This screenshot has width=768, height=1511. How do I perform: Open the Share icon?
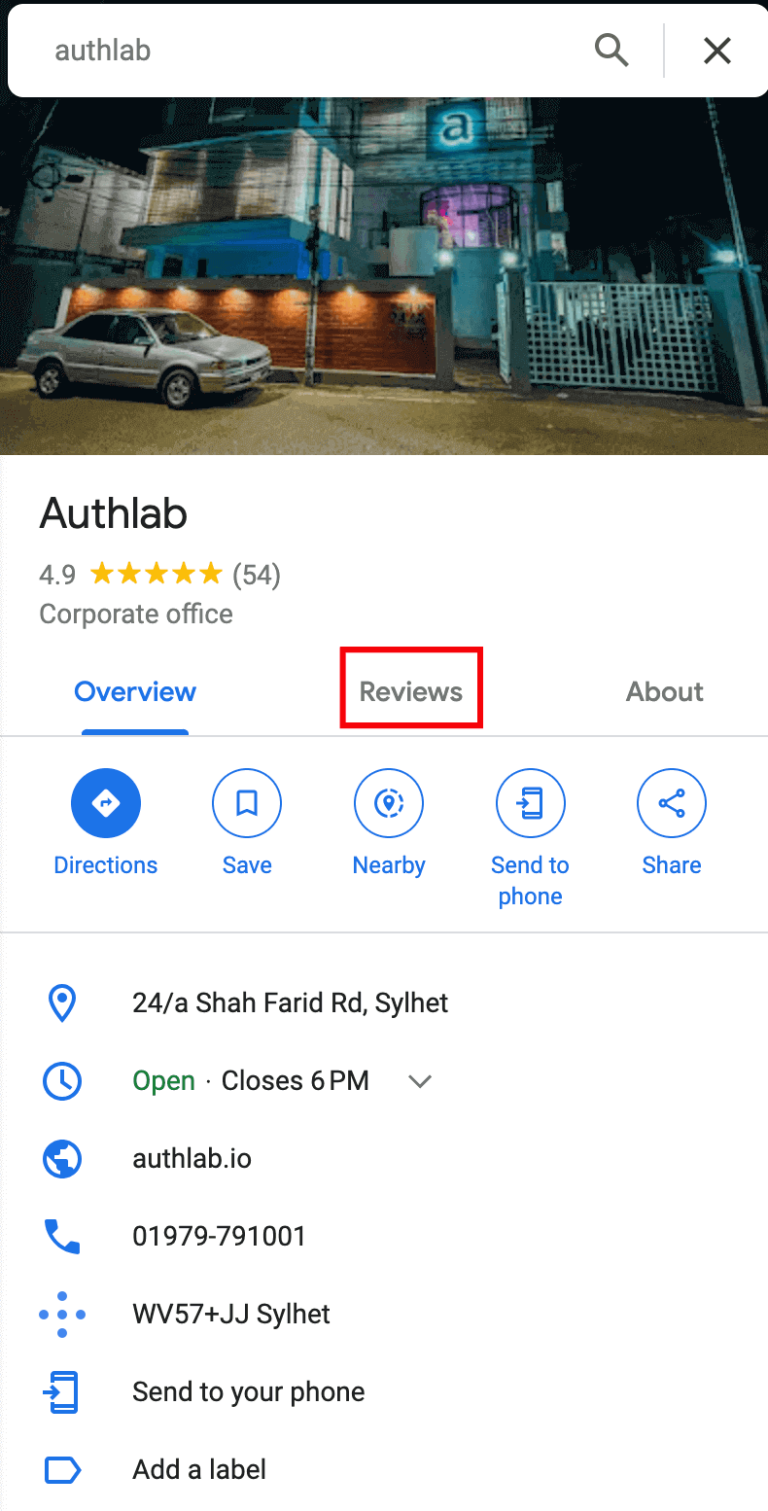click(x=671, y=803)
